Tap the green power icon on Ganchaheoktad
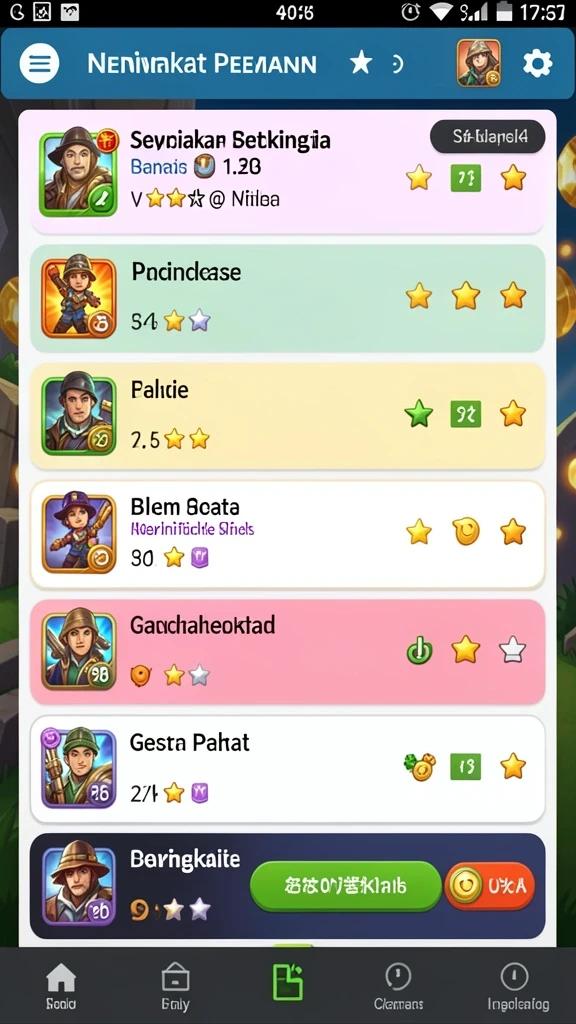Viewport: 576px width, 1024px height. coord(419,650)
